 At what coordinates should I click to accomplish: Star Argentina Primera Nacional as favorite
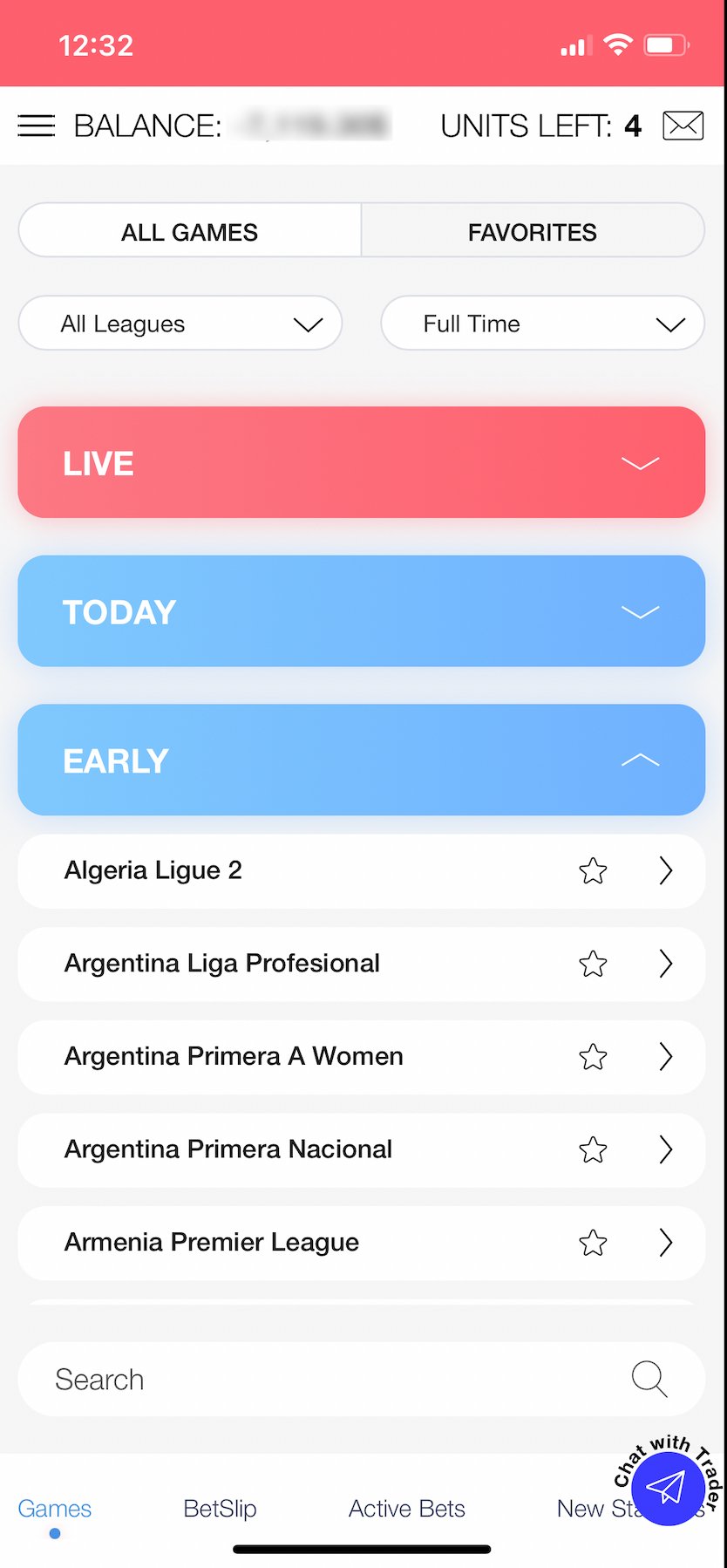[593, 1150]
